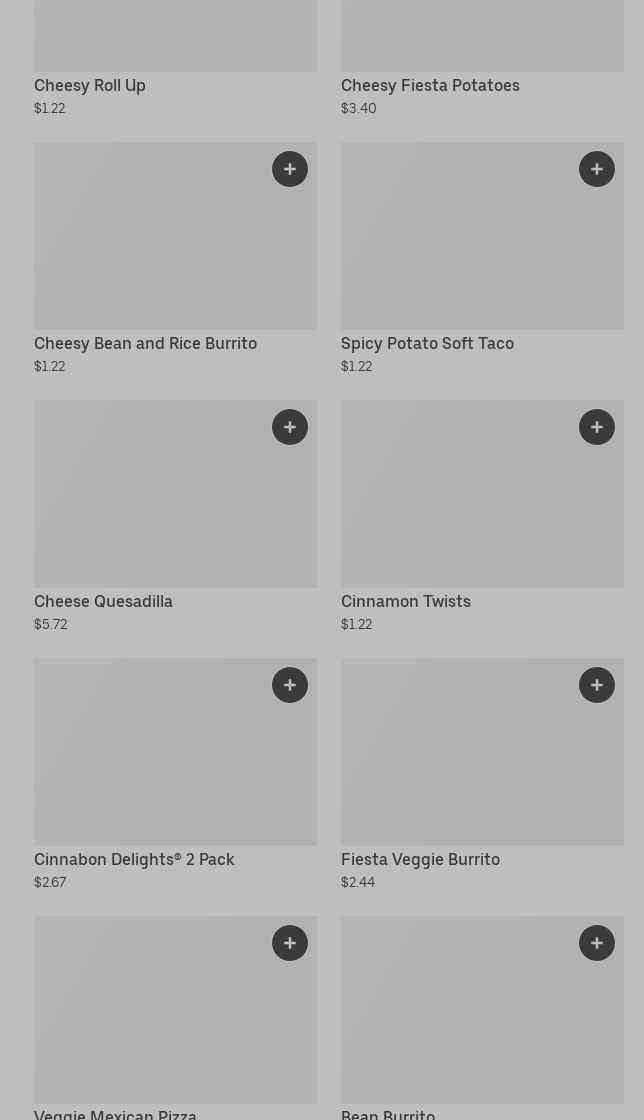The height and width of the screenshot is (1120, 644).
Task: Add Veggie Mexican Pizza to order
Action: click(290, 943)
